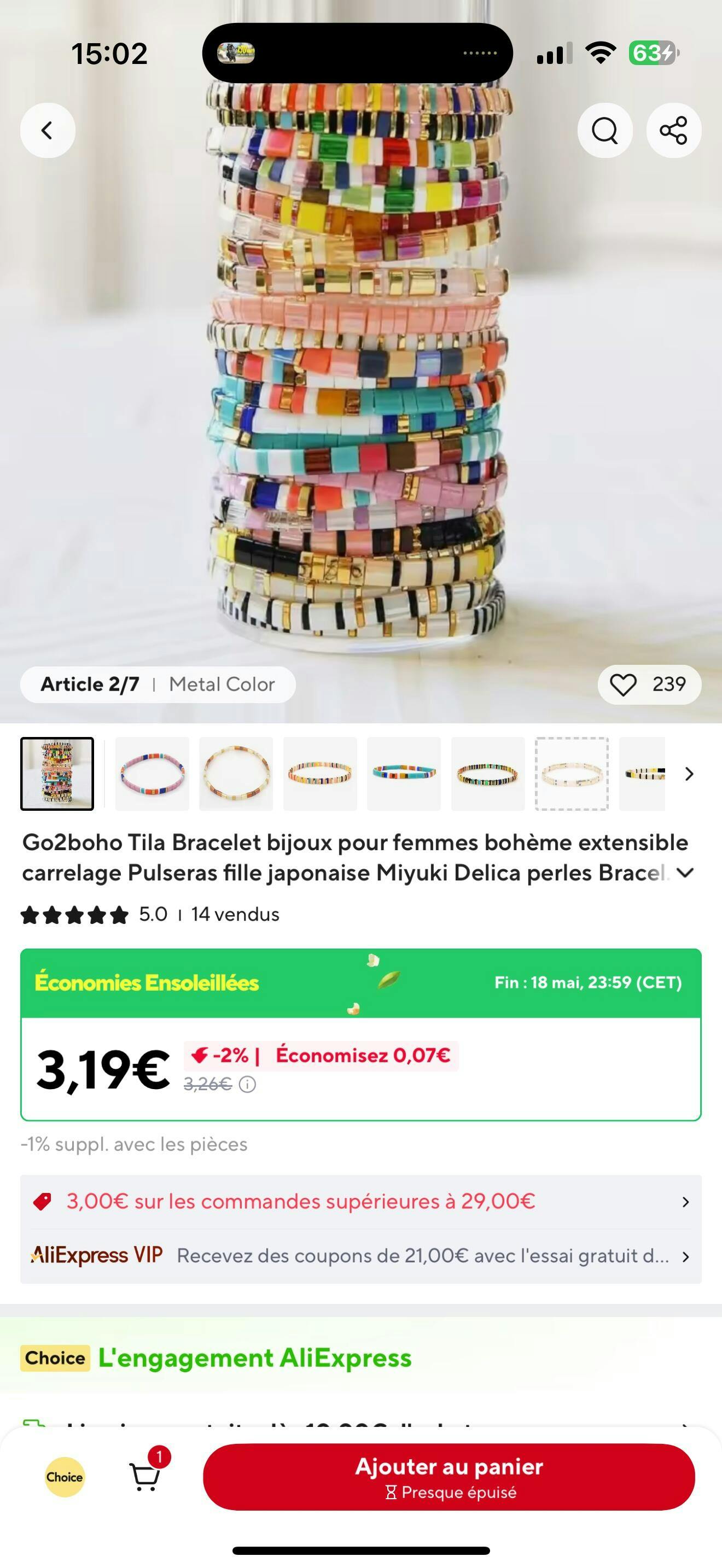Screen dimensions: 722x1568
Task: Open search from the product page
Action: pos(604,130)
